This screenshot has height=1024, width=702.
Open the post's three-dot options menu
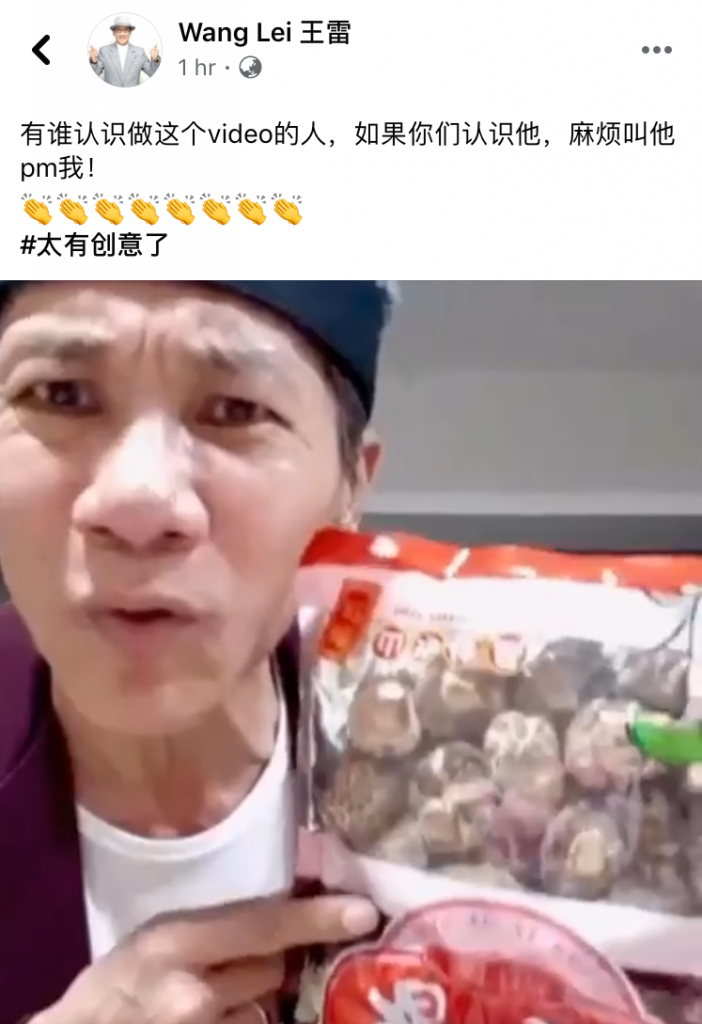(656, 50)
